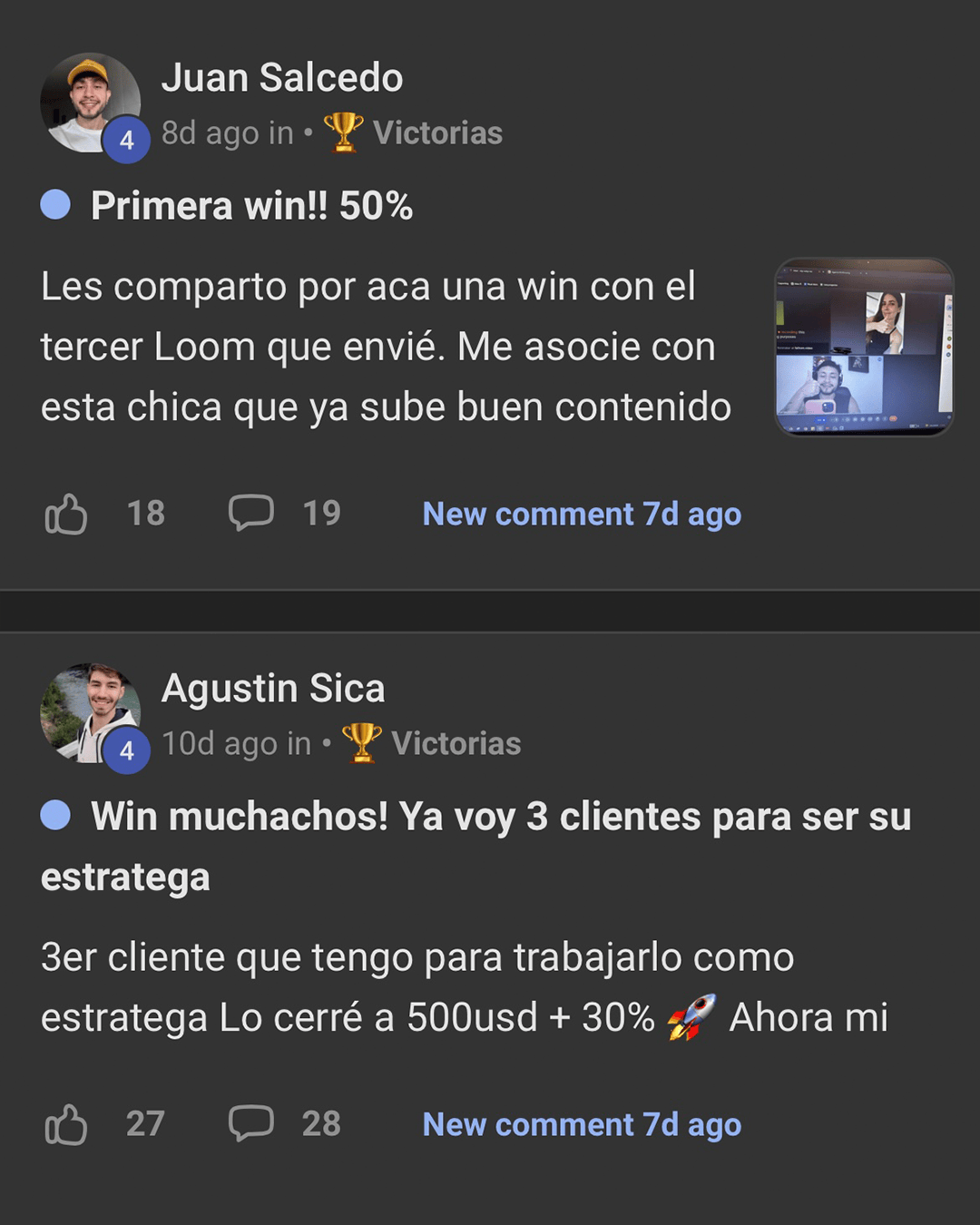Open Juan Salcedo's name link
The height and width of the screenshot is (1225, 980).
[282, 78]
